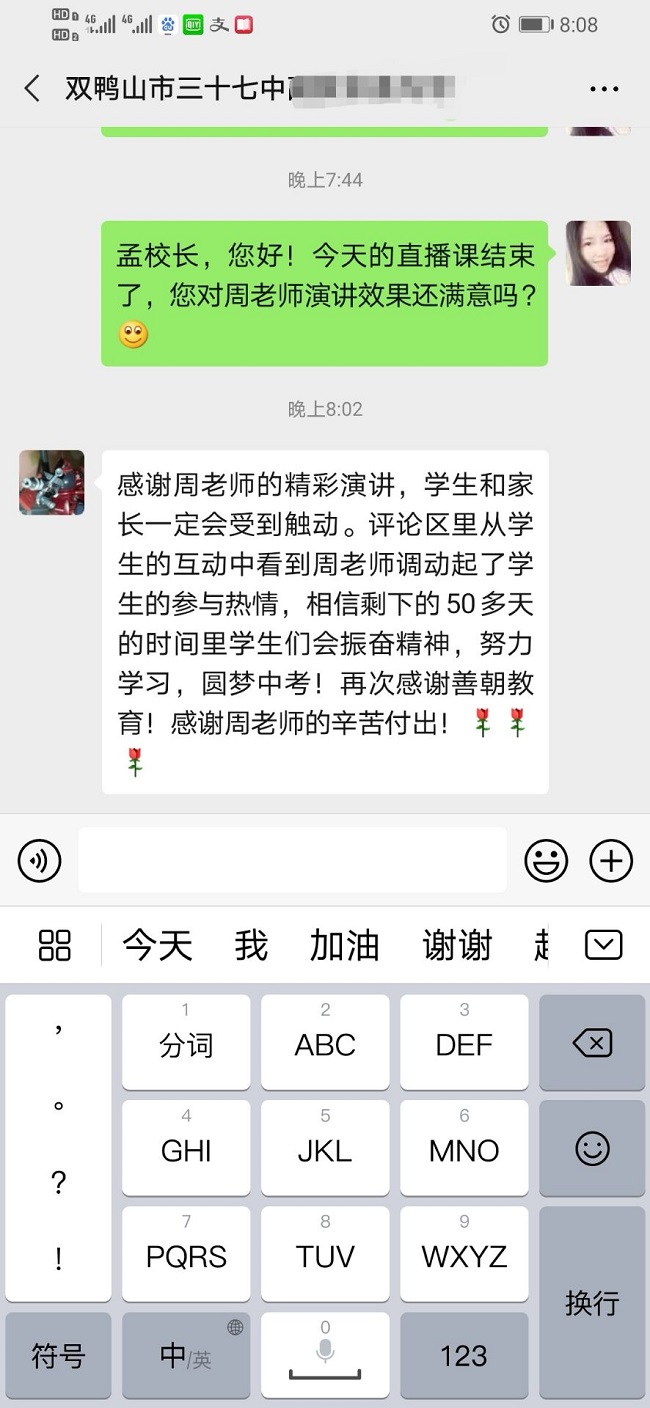Tap the message text field

292,860
